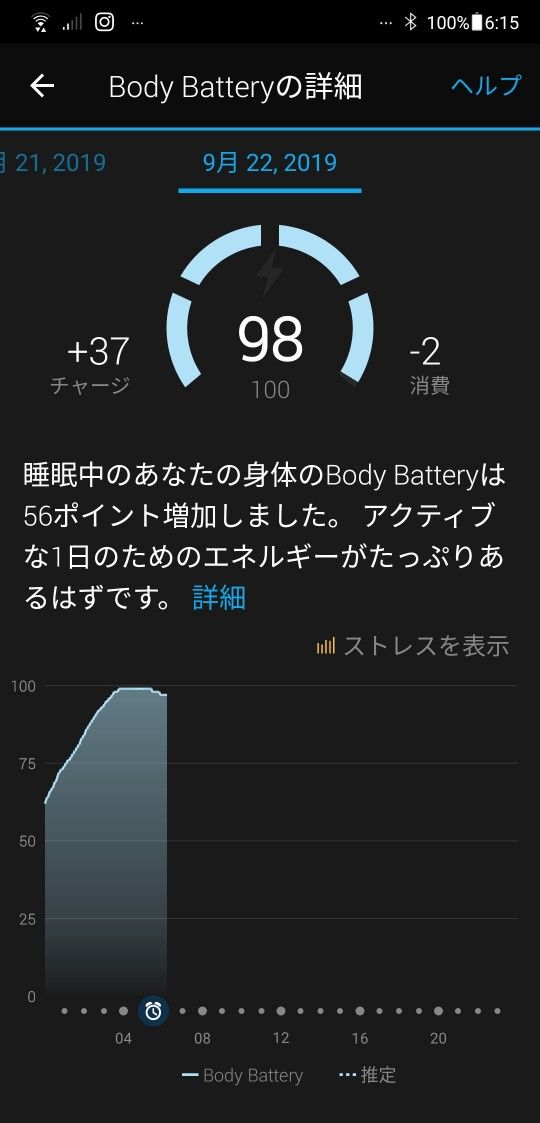Select the 9月 22, 2019 date tab
The image size is (540, 1123).
pyautogui.click(x=269, y=163)
